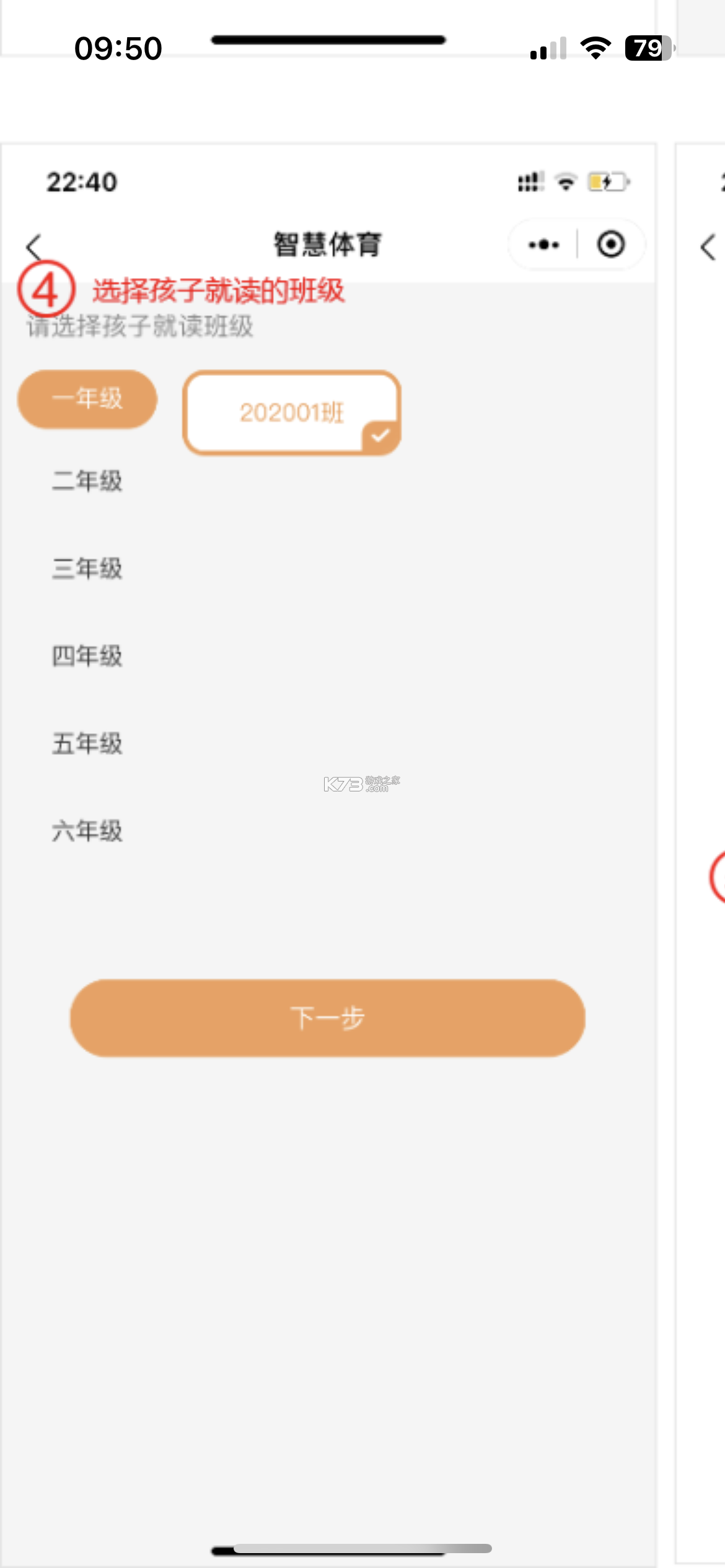Select the 五年级 grade entry
Screen dimensions: 725x1568
coord(87,743)
